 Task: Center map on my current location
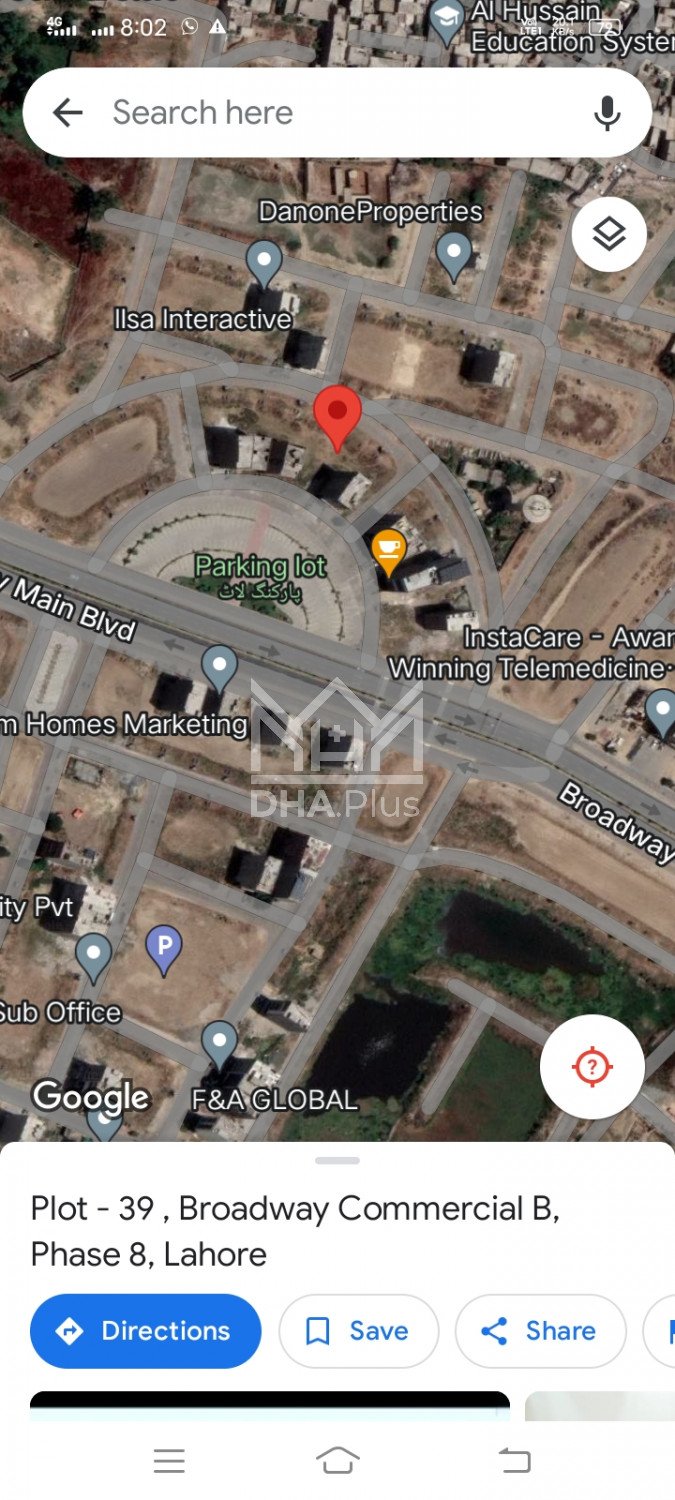[x=591, y=1067]
